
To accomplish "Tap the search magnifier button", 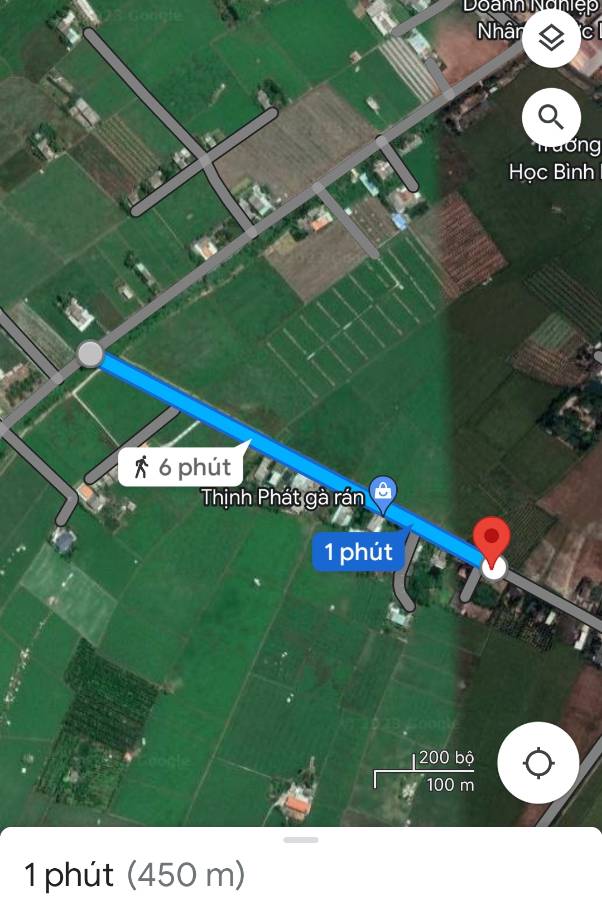I will pyautogui.click(x=551, y=117).
